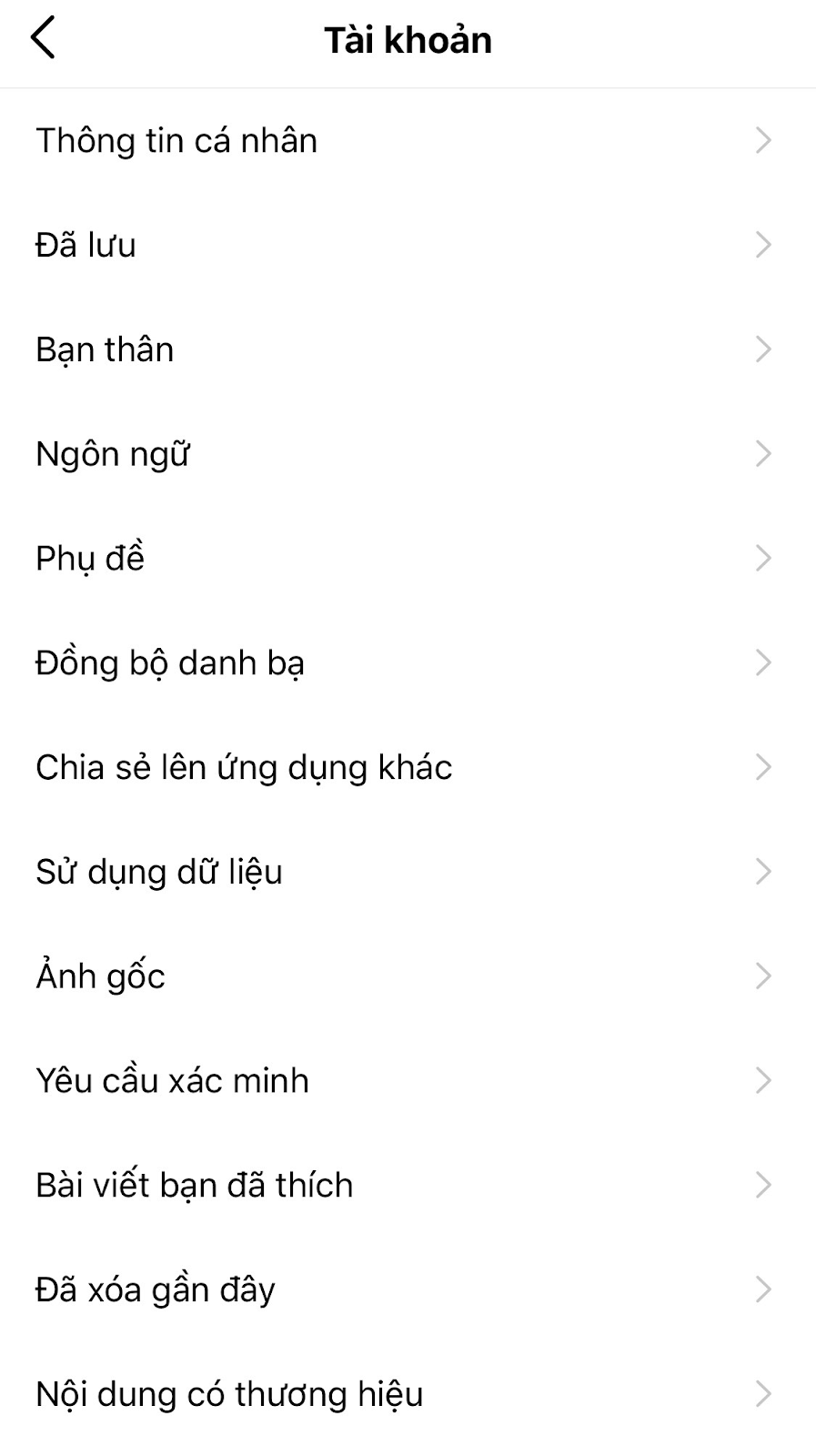Screen dimensions: 816x1456
Task: View Bài viết bạn đã thích
Action: click(408, 1185)
